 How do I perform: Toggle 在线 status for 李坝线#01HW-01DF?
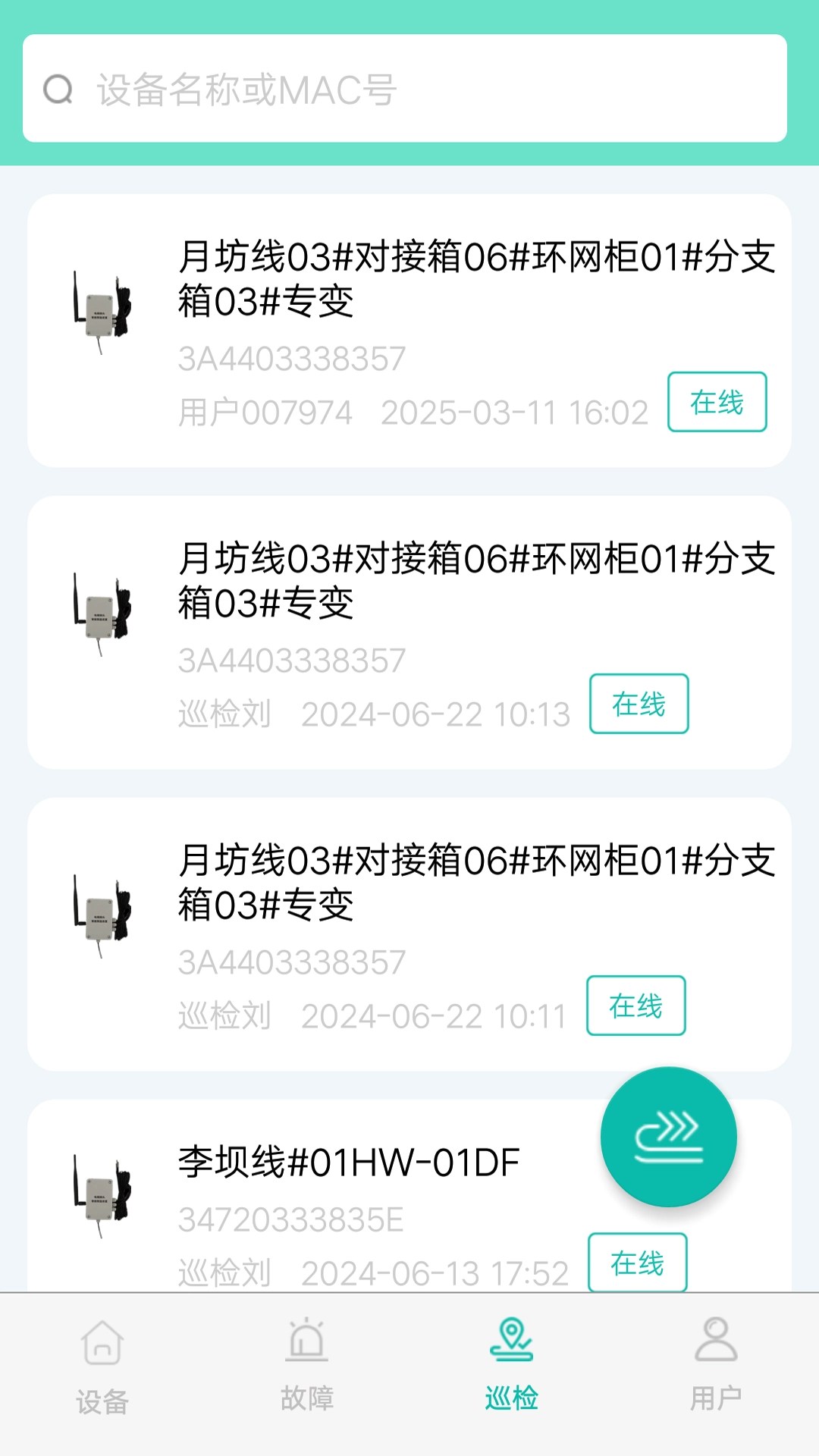point(638,1263)
